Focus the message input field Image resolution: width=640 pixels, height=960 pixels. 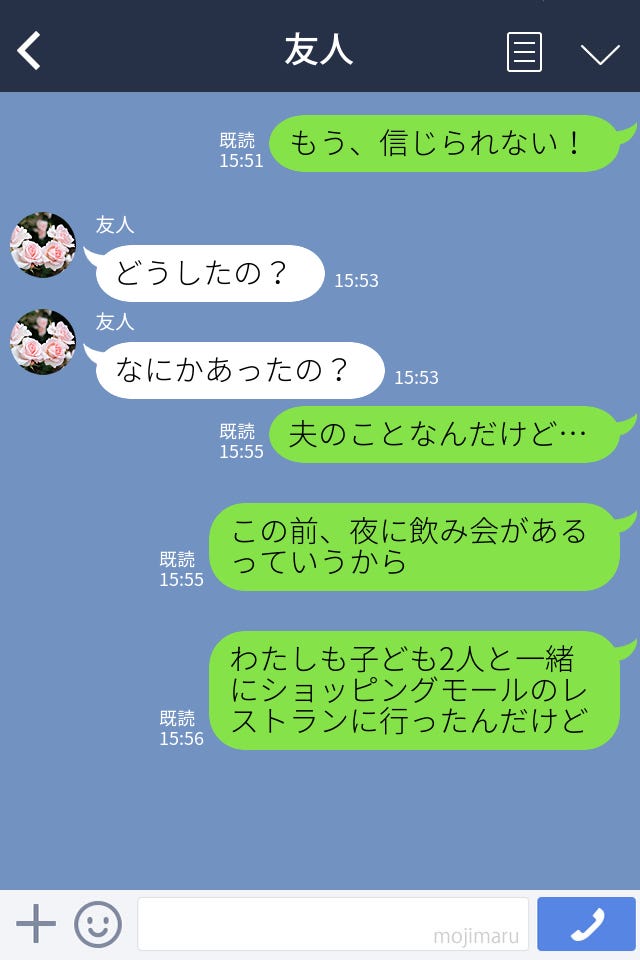[x=332, y=924]
